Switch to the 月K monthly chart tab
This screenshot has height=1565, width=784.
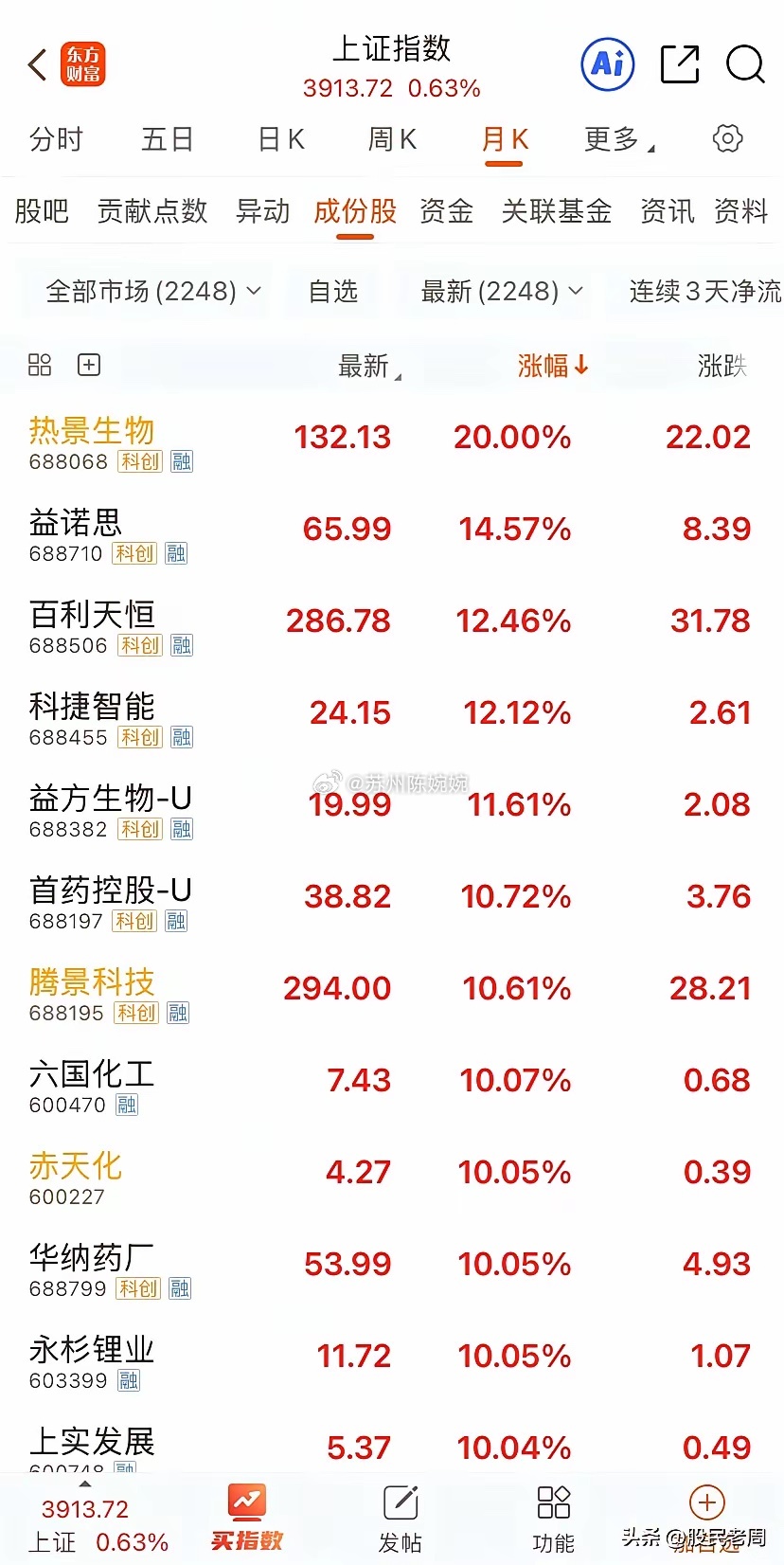tap(504, 138)
